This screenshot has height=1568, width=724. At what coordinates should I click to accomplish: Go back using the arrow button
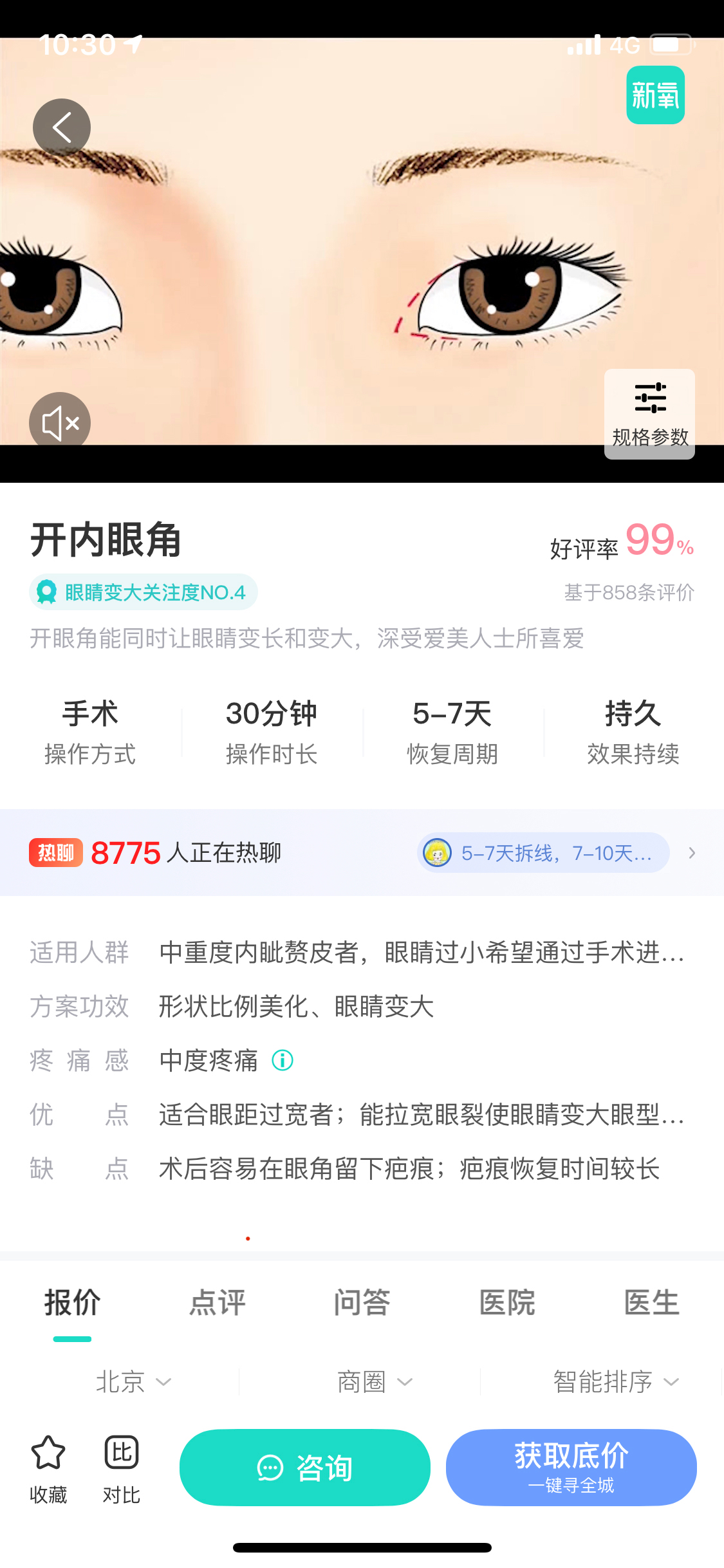[62, 127]
